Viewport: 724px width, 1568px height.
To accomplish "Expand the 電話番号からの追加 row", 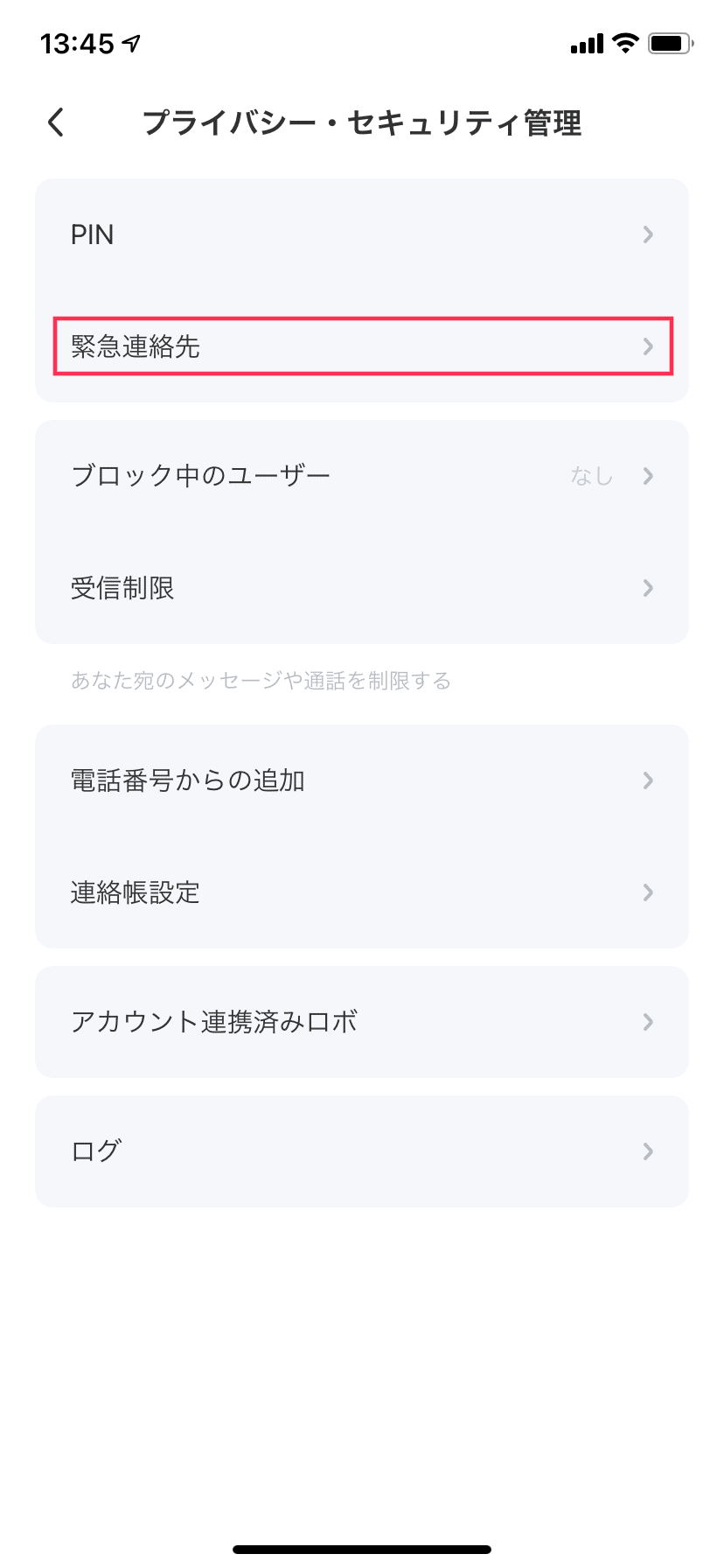I will coord(648,780).
